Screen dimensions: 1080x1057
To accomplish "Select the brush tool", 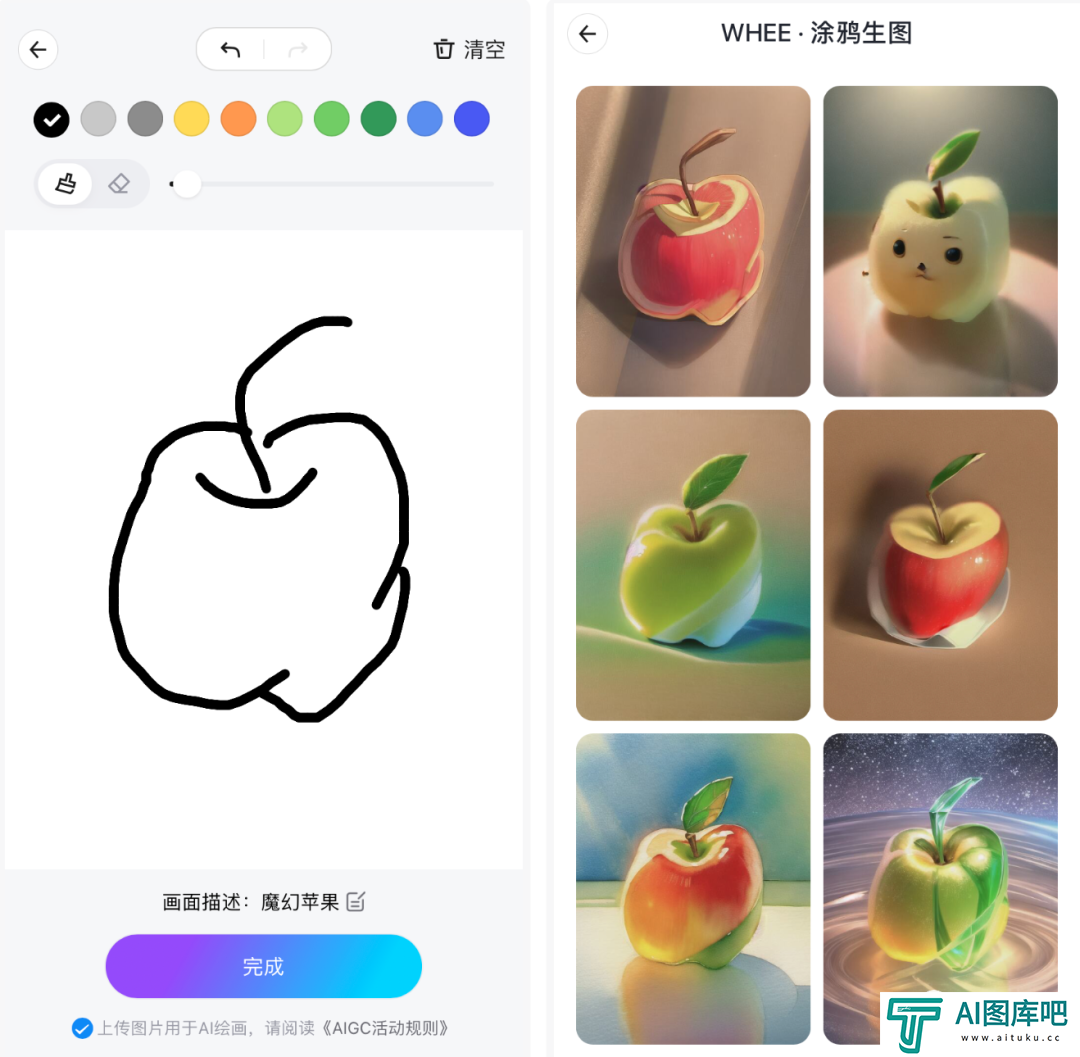I will pyautogui.click(x=66, y=184).
